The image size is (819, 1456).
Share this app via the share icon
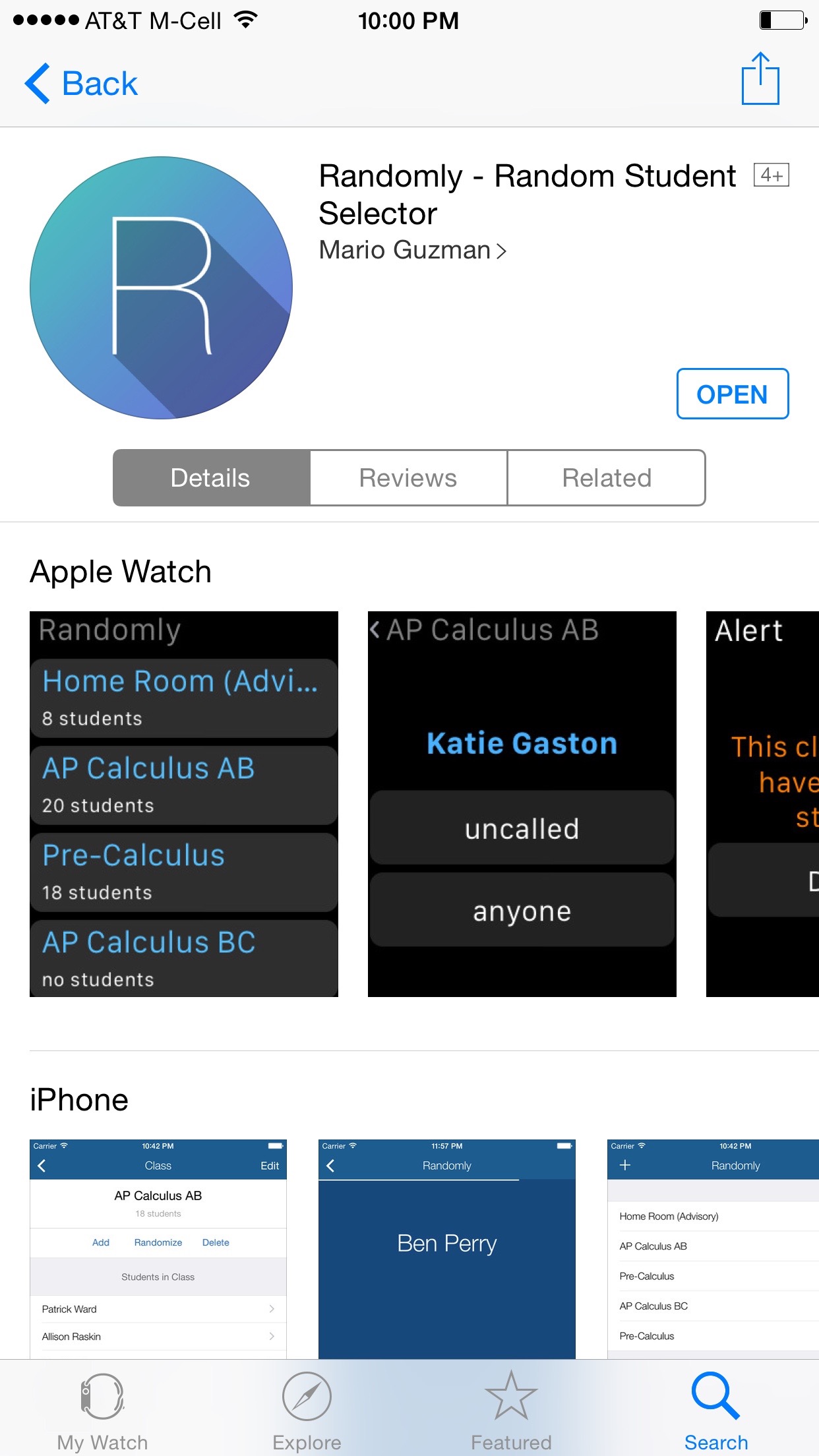pos(760,78)
